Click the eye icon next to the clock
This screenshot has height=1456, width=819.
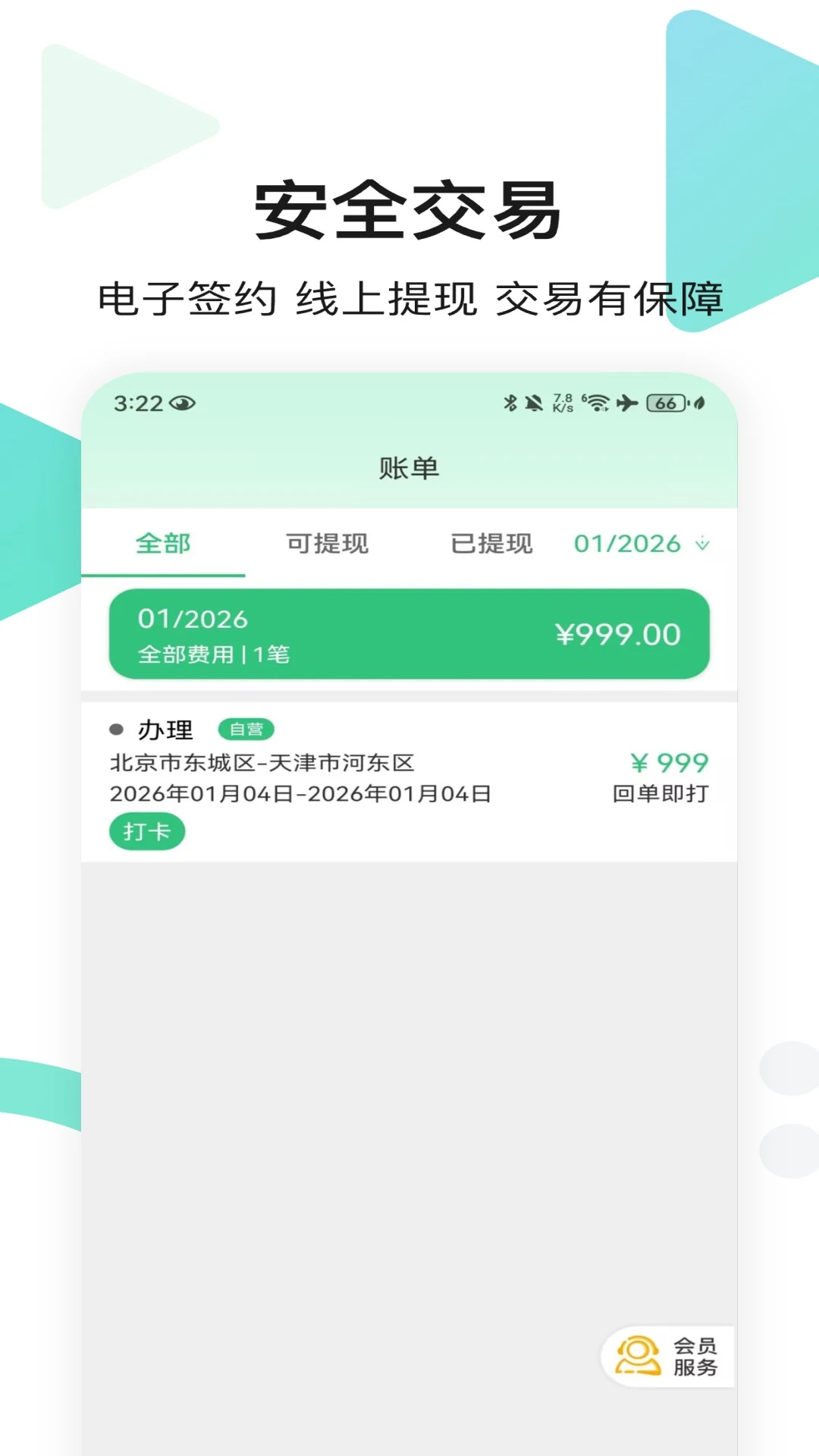pyautogui.click(x=182, y=403)
